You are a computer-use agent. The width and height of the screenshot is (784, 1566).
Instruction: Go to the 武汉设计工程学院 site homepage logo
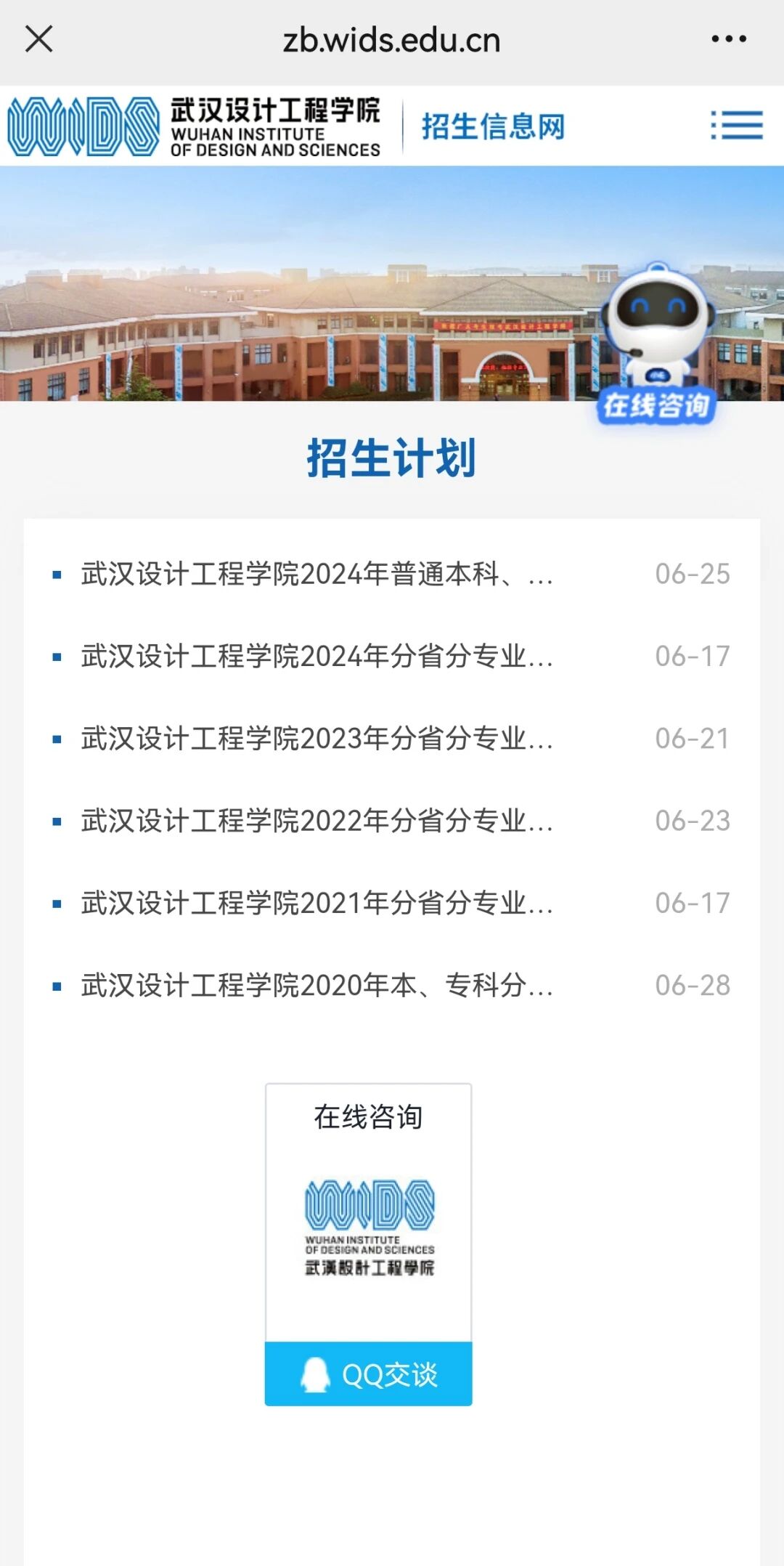click(x=194, y=126)
